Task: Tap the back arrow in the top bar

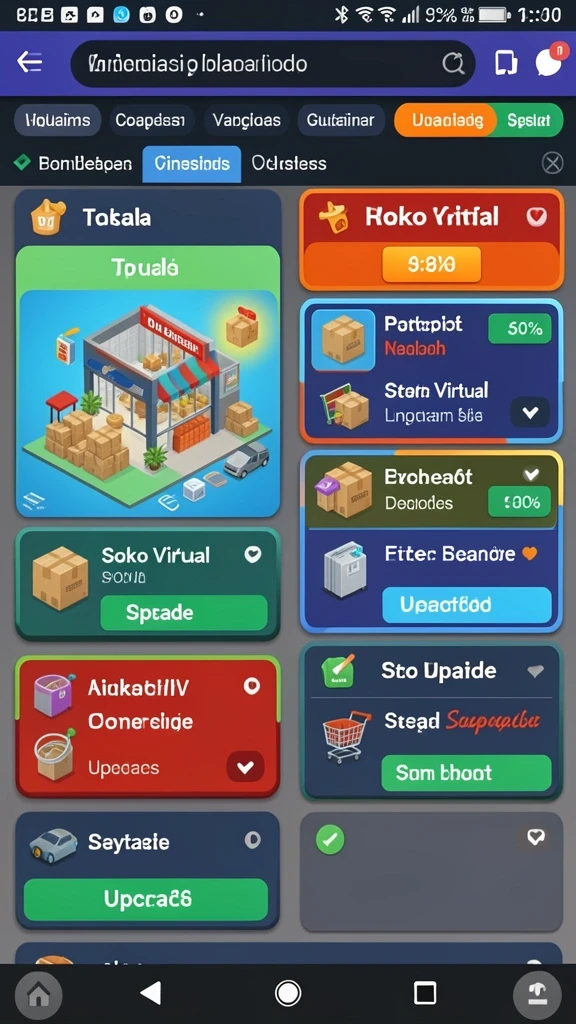Action: tap(30, 63)
